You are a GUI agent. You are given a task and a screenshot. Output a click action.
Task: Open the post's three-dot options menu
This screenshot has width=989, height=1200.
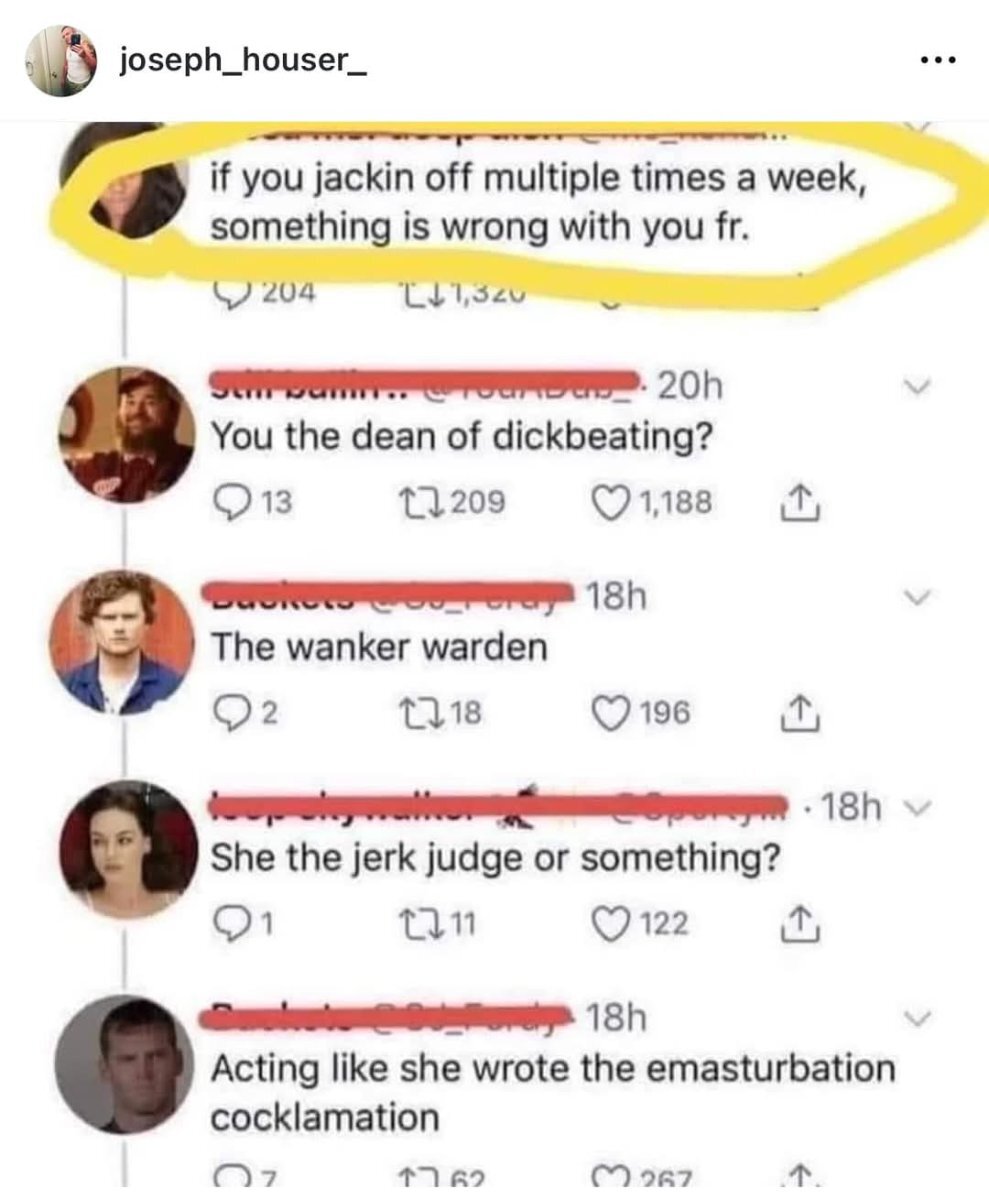pos(938,62)
